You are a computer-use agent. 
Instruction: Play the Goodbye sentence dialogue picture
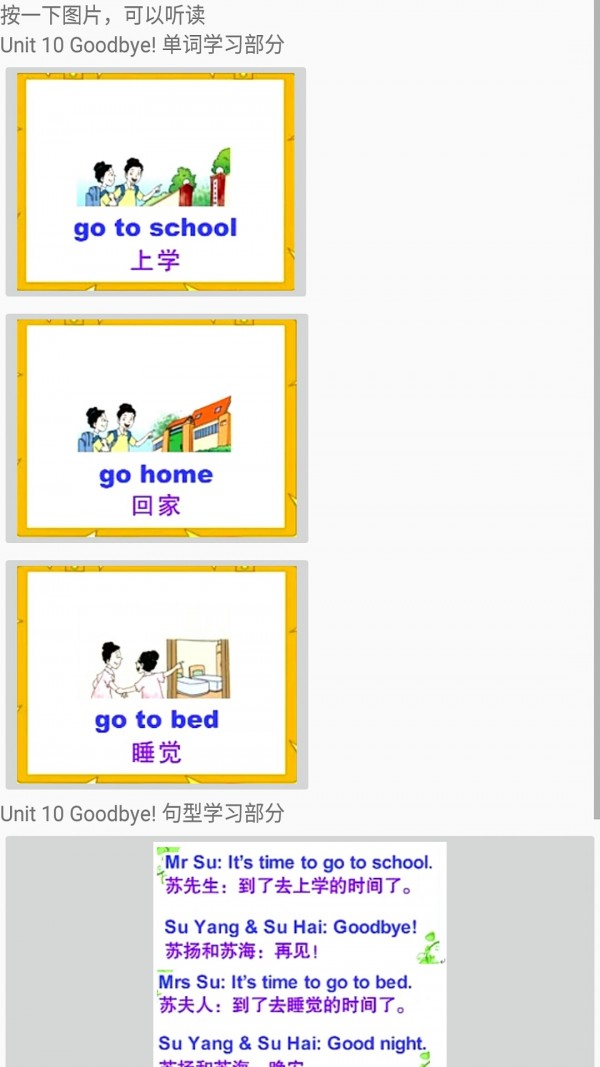tap(299, 952)
